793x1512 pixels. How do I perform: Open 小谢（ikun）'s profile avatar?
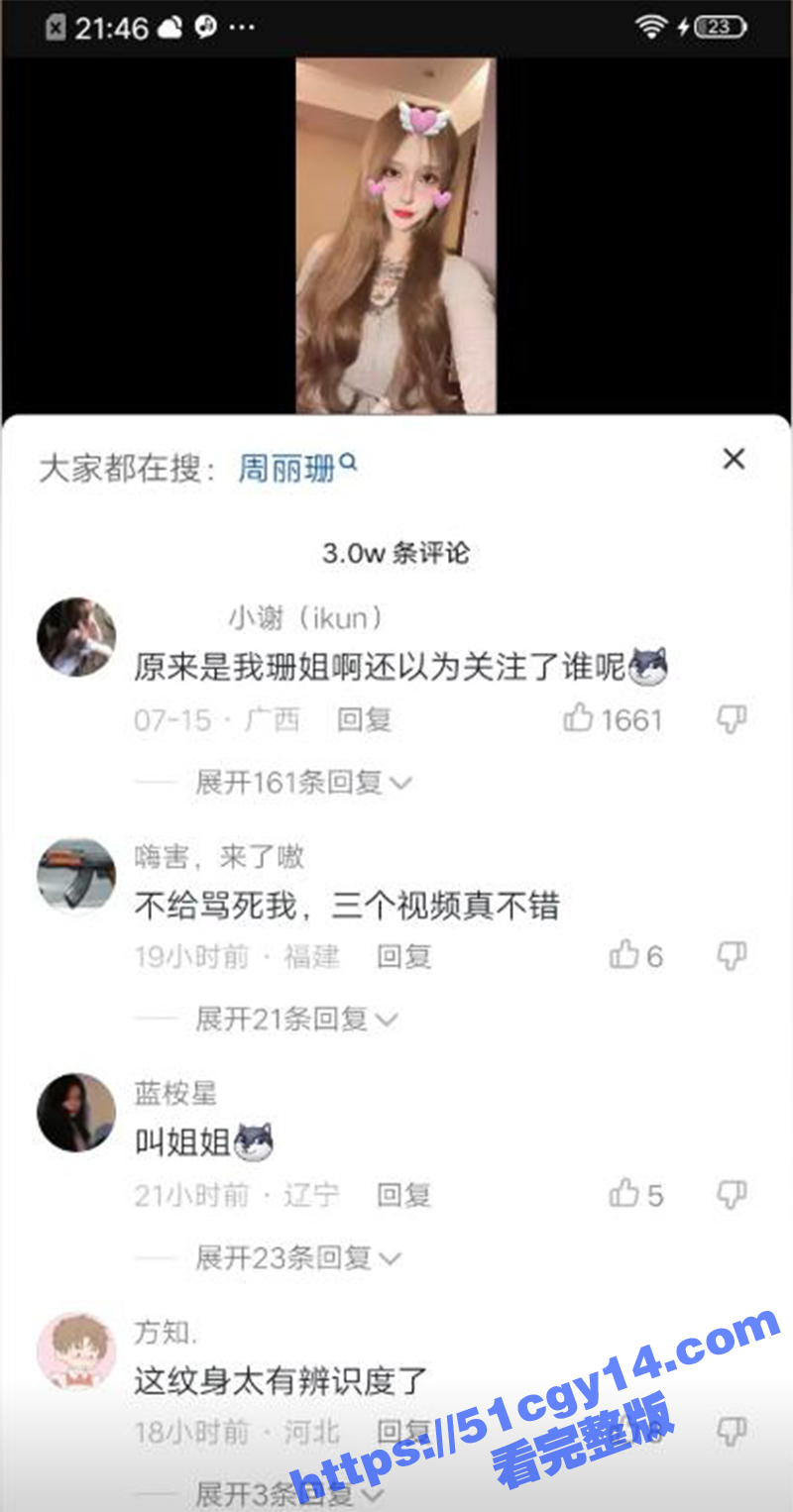pos(76,637)
